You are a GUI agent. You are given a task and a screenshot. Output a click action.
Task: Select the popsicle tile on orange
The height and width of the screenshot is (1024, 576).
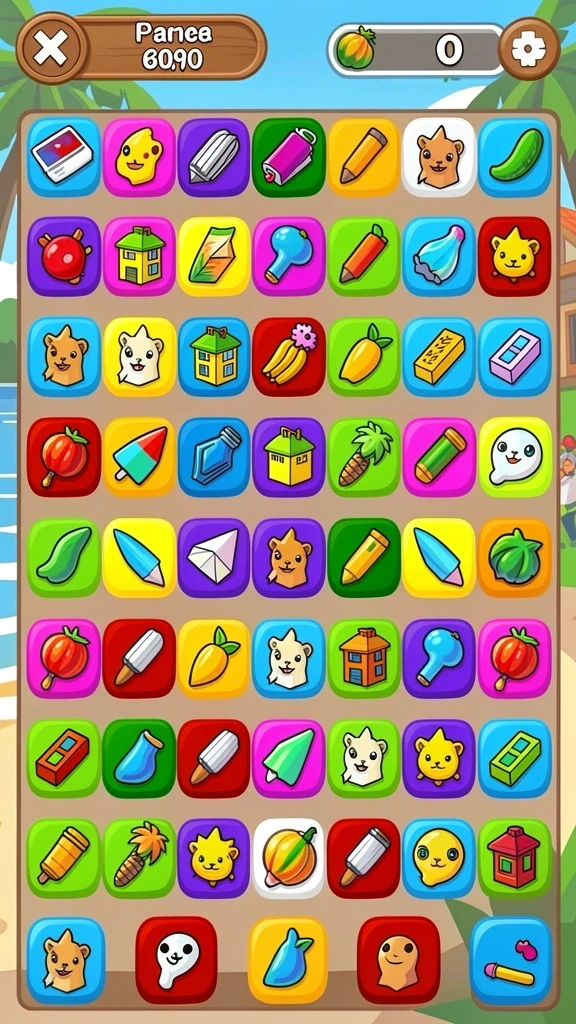coord(138,456)
